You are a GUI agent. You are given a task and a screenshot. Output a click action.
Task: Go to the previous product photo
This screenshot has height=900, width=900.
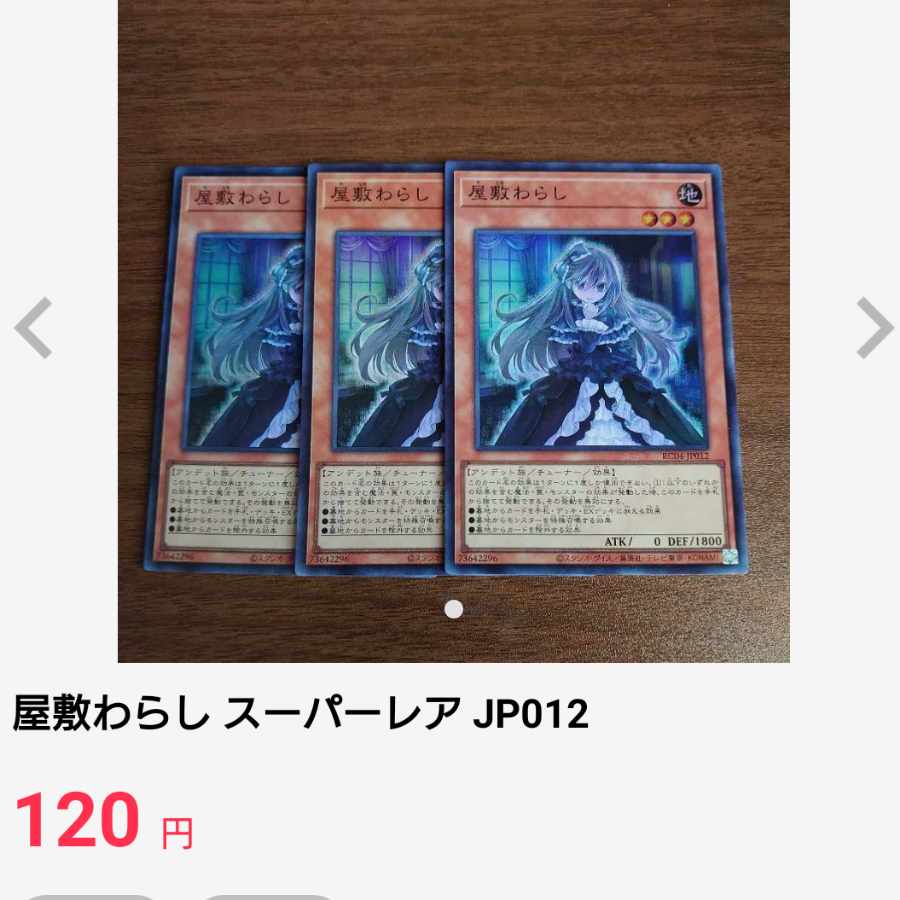pyautogui.click(x=33, y=328)
